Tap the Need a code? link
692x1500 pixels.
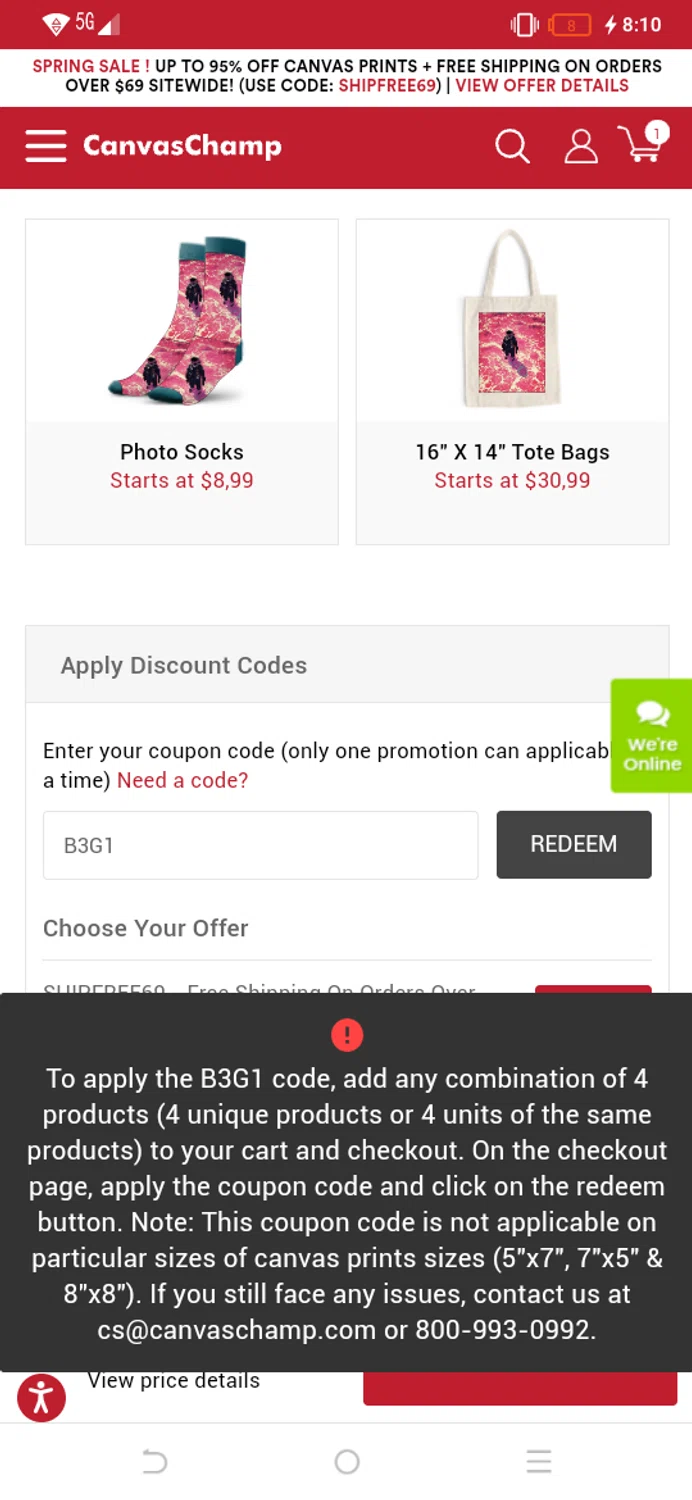[x=182, y=781]
